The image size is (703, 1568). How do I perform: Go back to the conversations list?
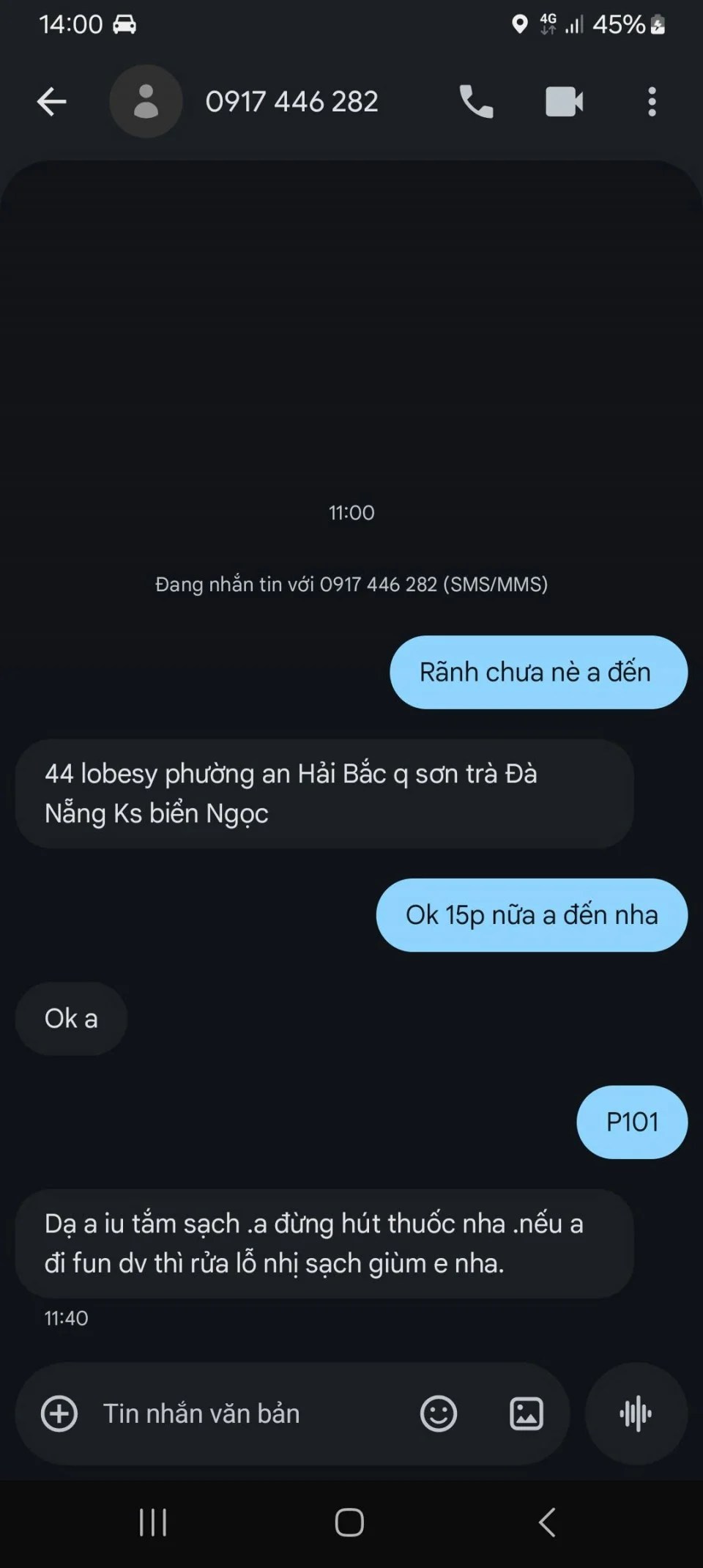[x=51, y=102]
